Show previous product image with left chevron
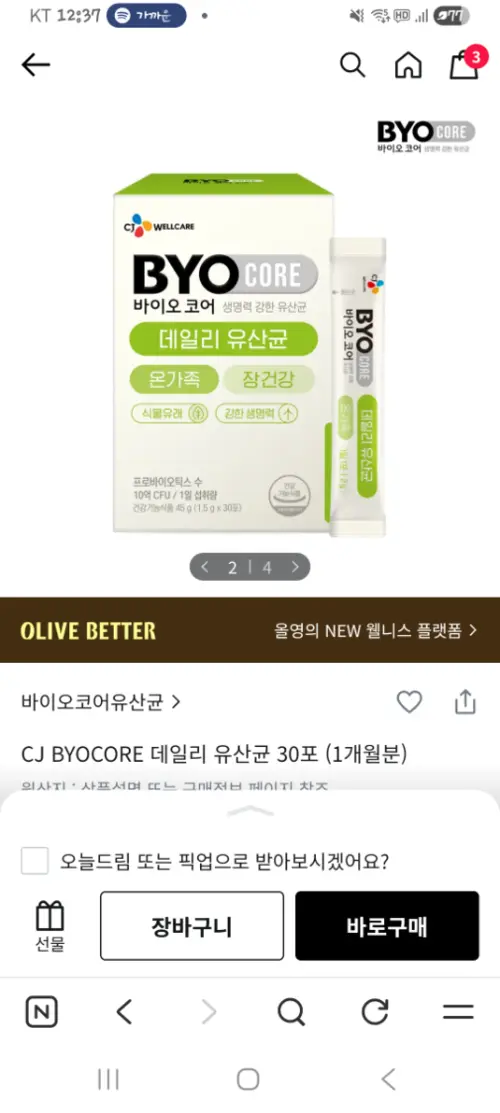Viewport: 500px width, 1113px height. pyautogui.click(x=205, y=567)
